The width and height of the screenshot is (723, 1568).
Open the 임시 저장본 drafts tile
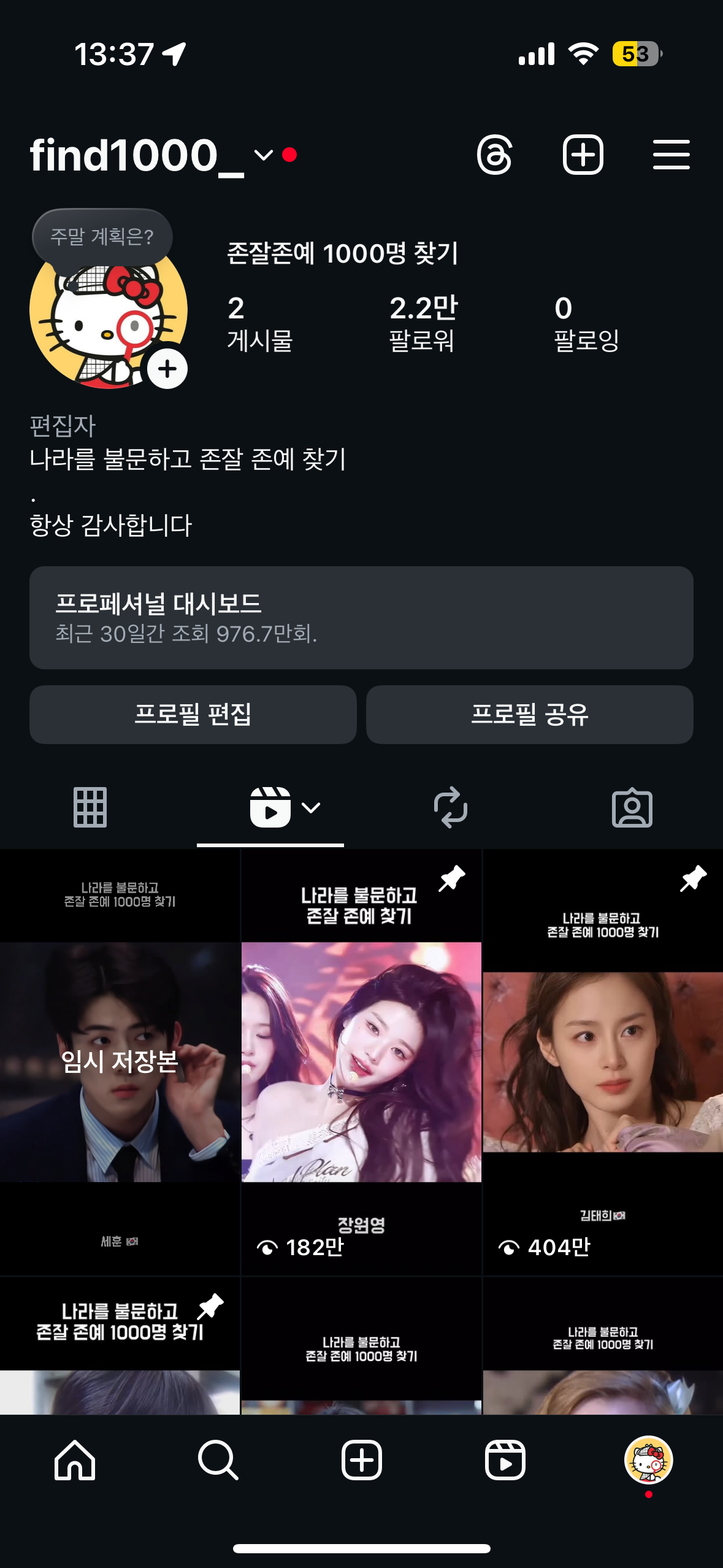pyautogui.click(x=120, y=1061)
